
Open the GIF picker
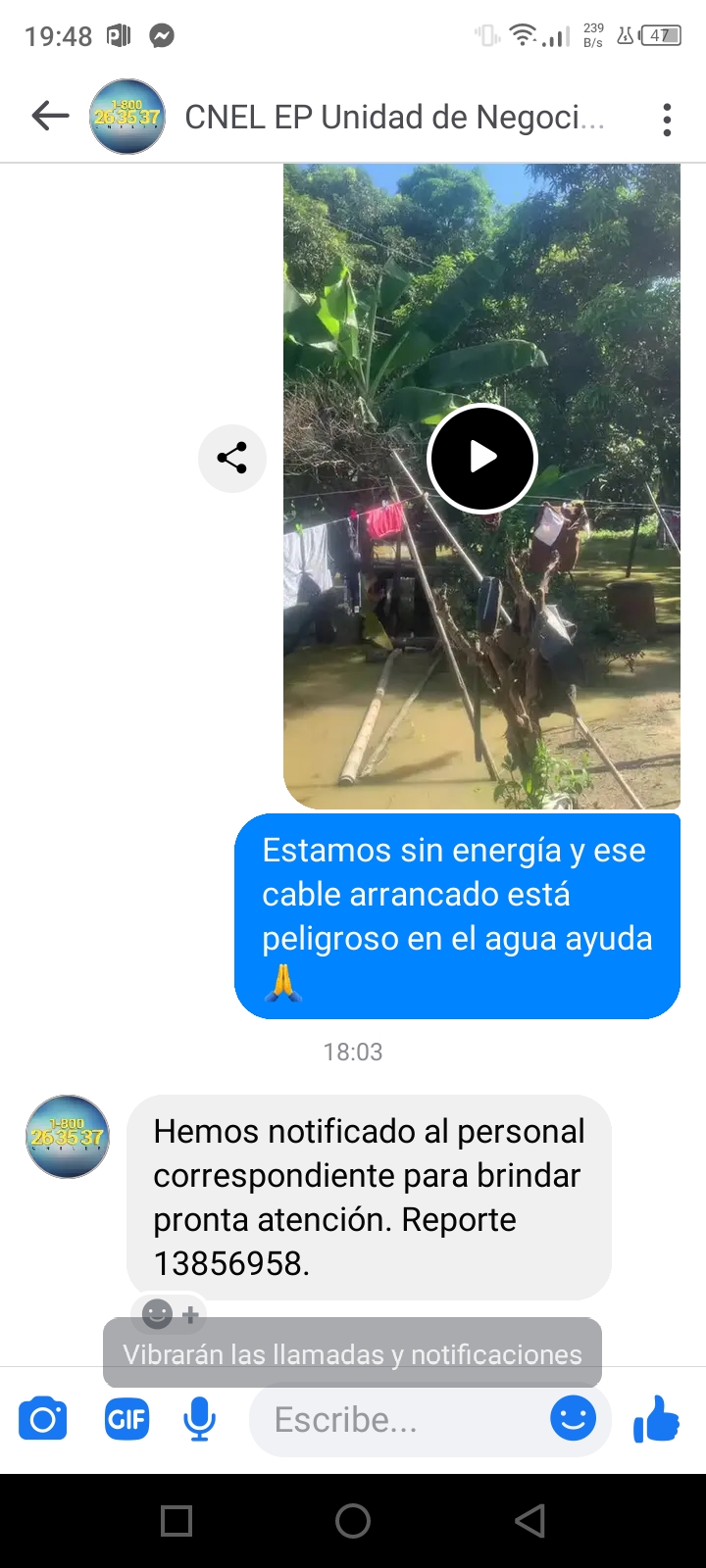click(126, 1419)
